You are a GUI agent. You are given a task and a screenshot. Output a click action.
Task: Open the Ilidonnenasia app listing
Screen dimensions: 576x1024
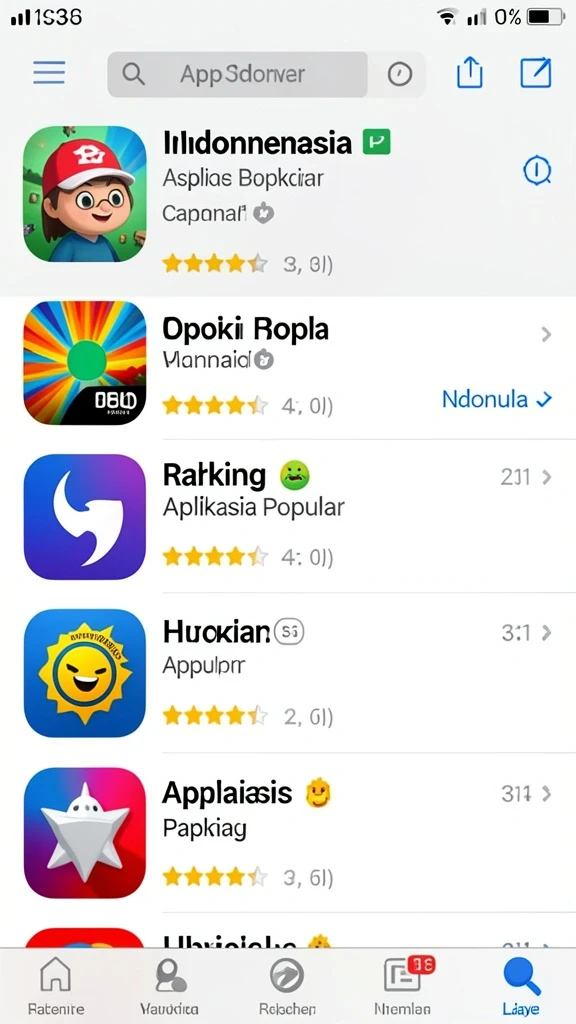[x=288, y=195]
